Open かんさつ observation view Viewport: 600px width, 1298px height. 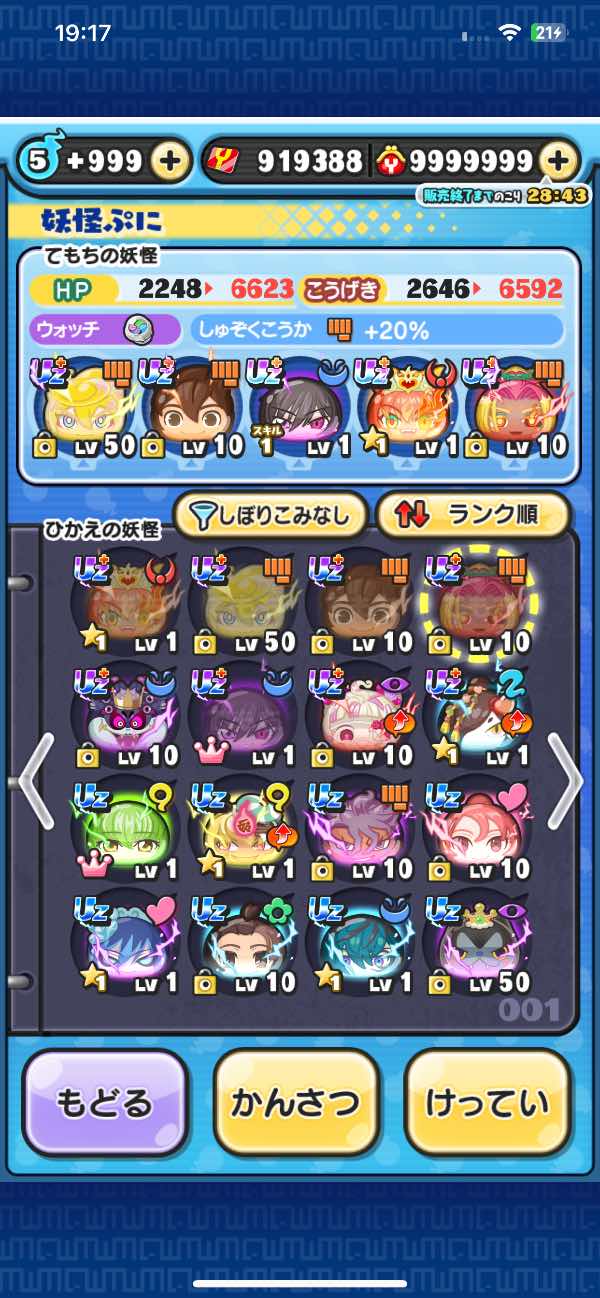(x=296, y=1103)
